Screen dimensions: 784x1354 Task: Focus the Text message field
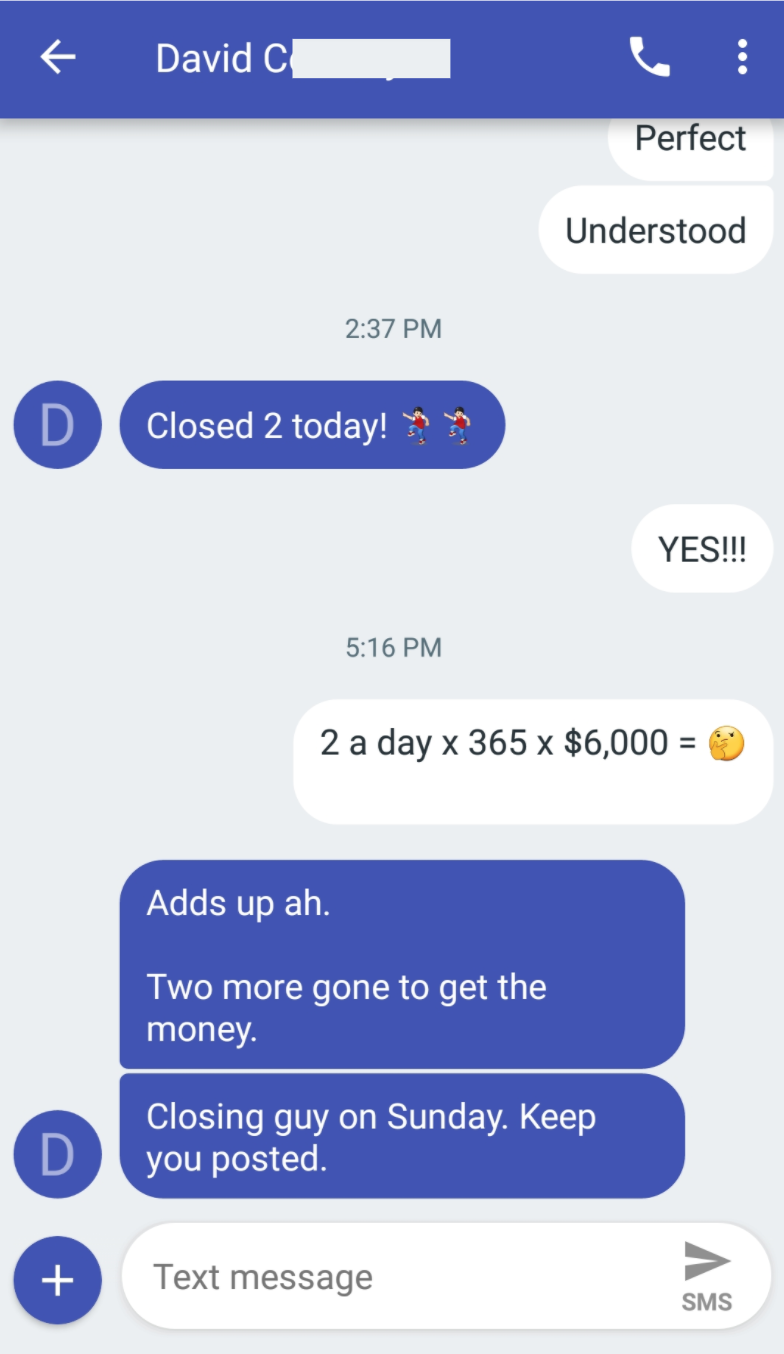[x=400, y=1277]
